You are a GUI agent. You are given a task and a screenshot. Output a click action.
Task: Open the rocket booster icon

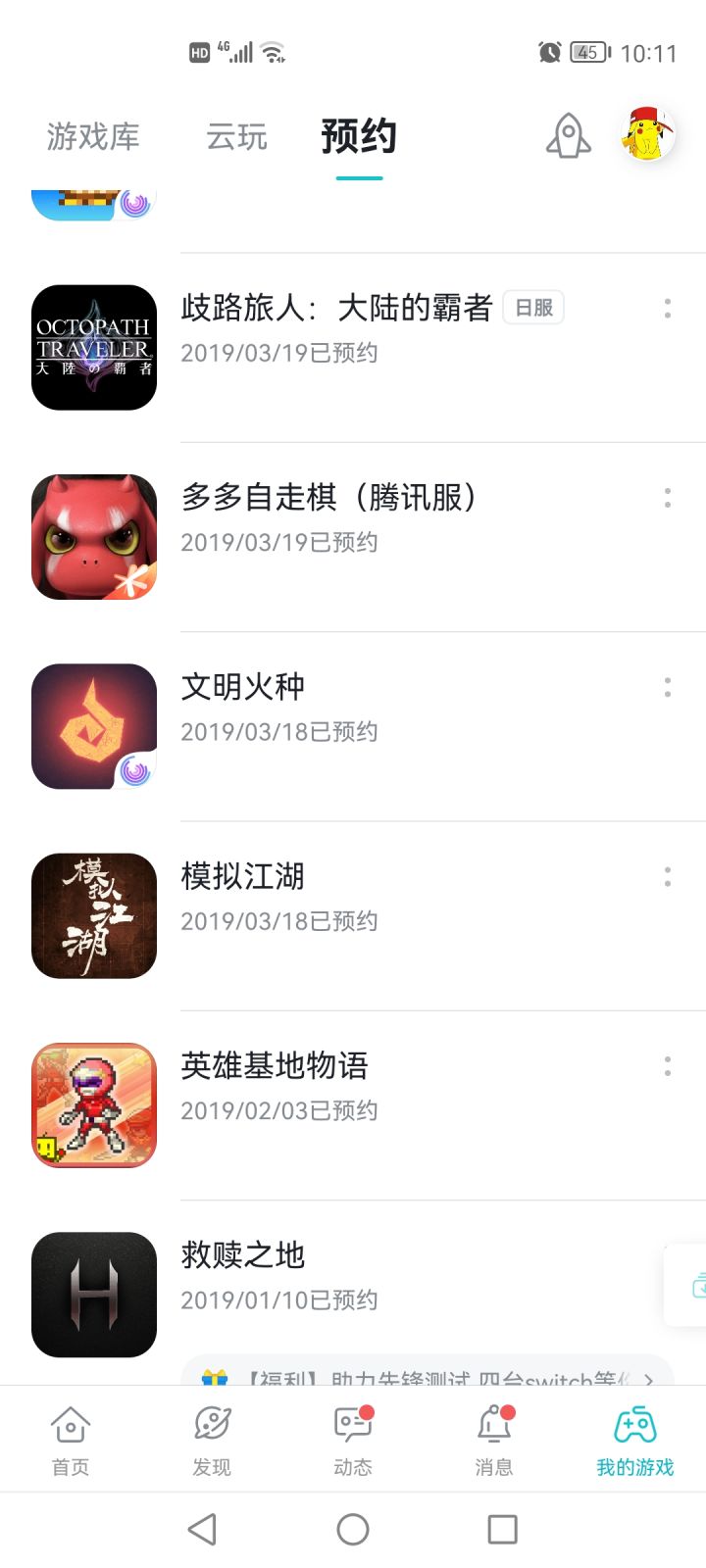568,136
